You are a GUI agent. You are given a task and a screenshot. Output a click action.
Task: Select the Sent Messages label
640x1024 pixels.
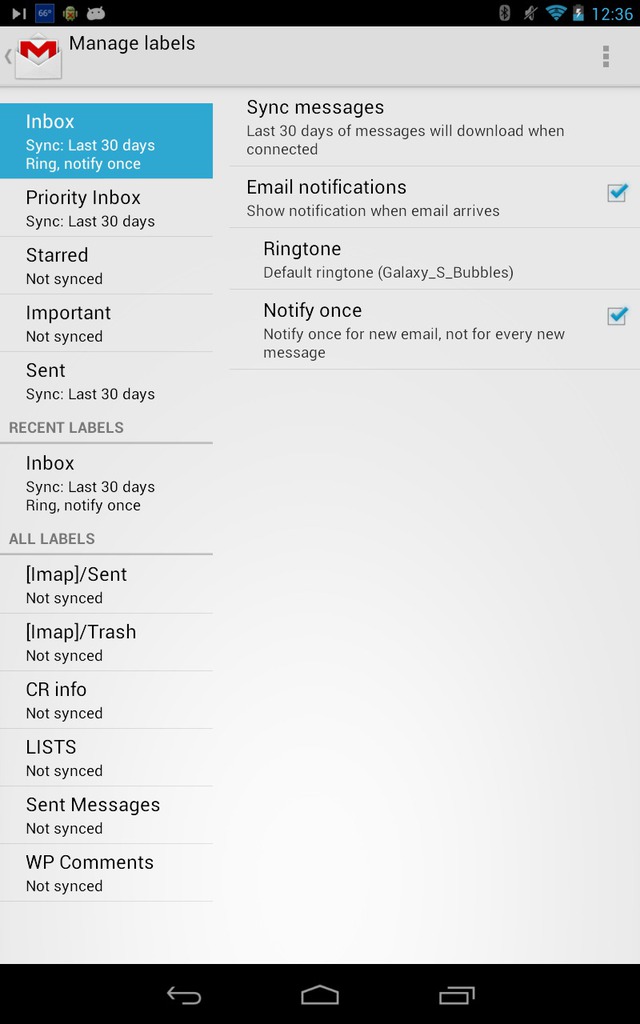(106, 815)
